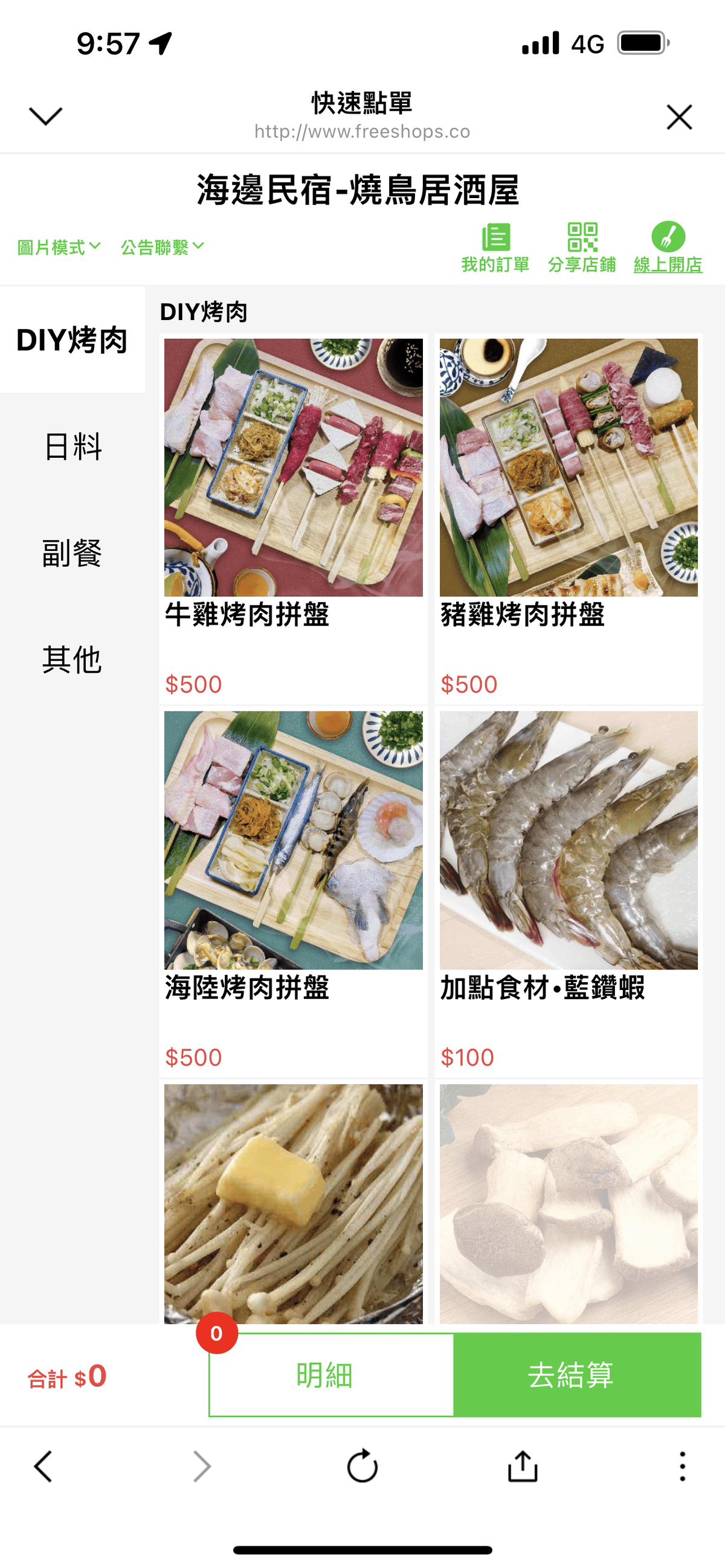Switch to the 副餐 category
Screen dimensions: 725x1568
point(72,553)
